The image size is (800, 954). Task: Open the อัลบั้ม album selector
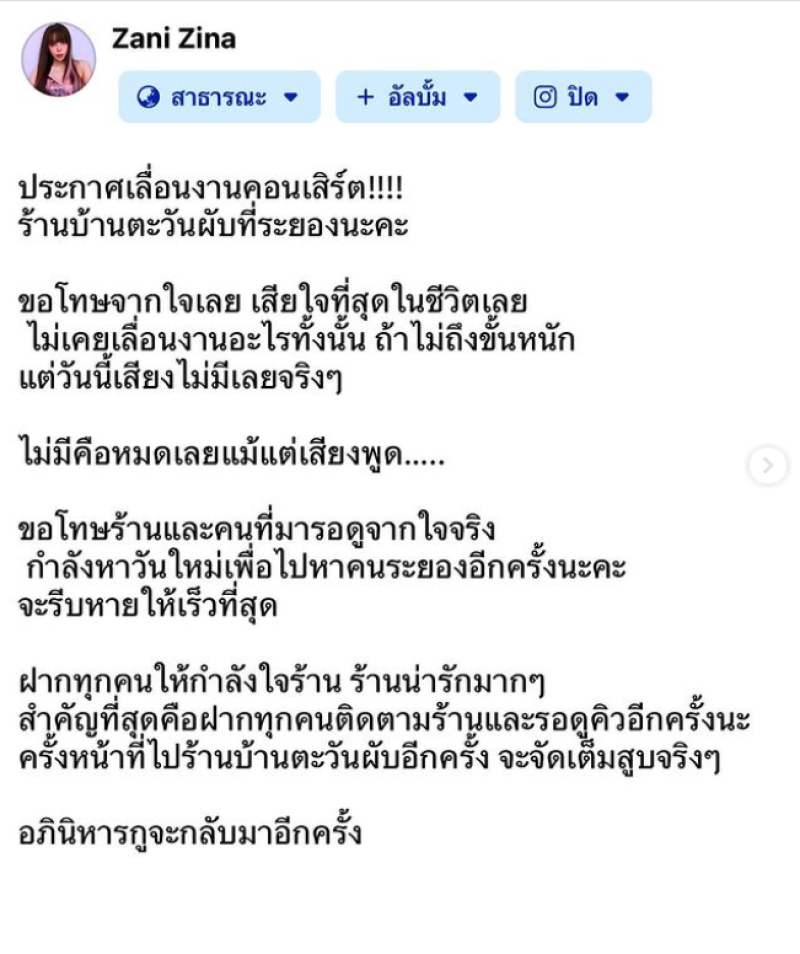(417, 97)
